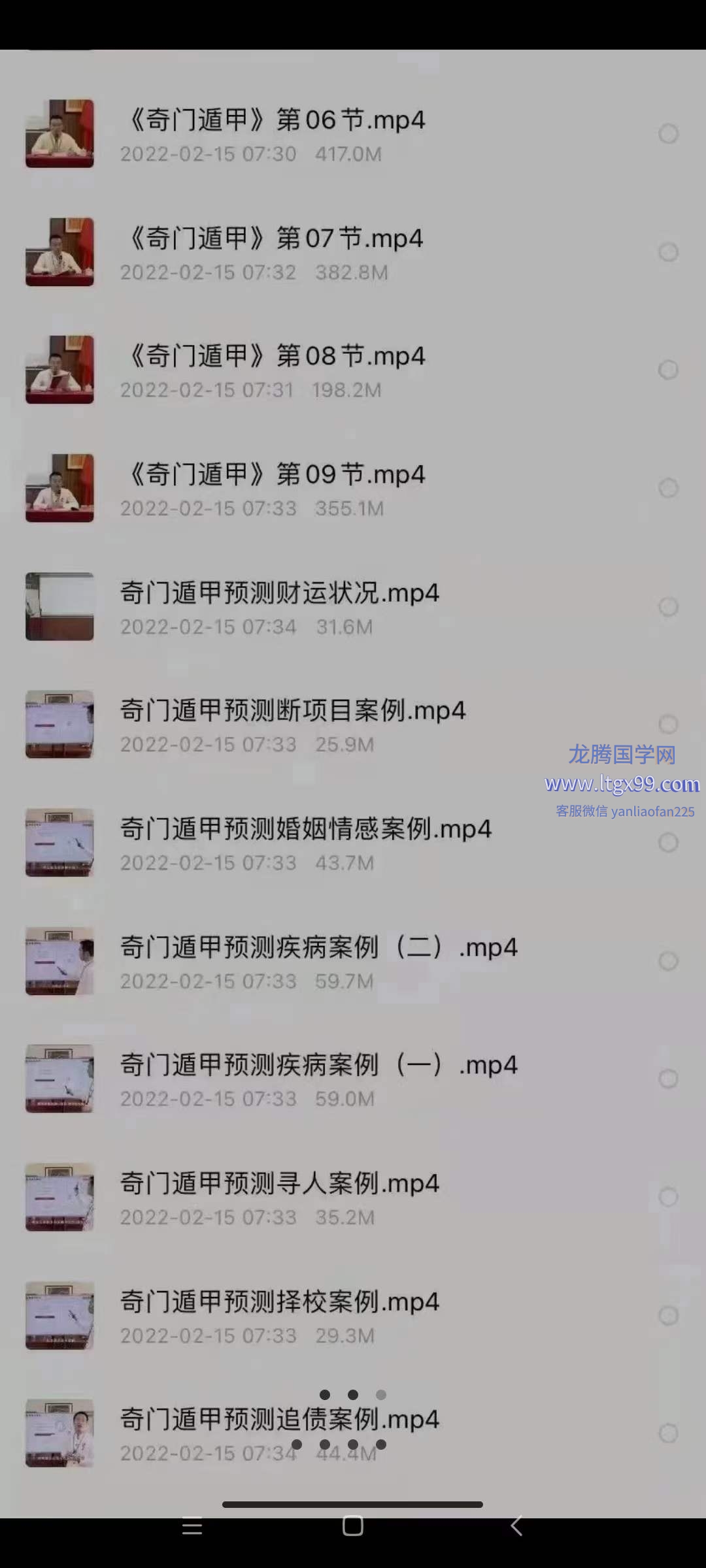Go back with the system back button
Screen dimensions: 706x1568
point(516,1526)
